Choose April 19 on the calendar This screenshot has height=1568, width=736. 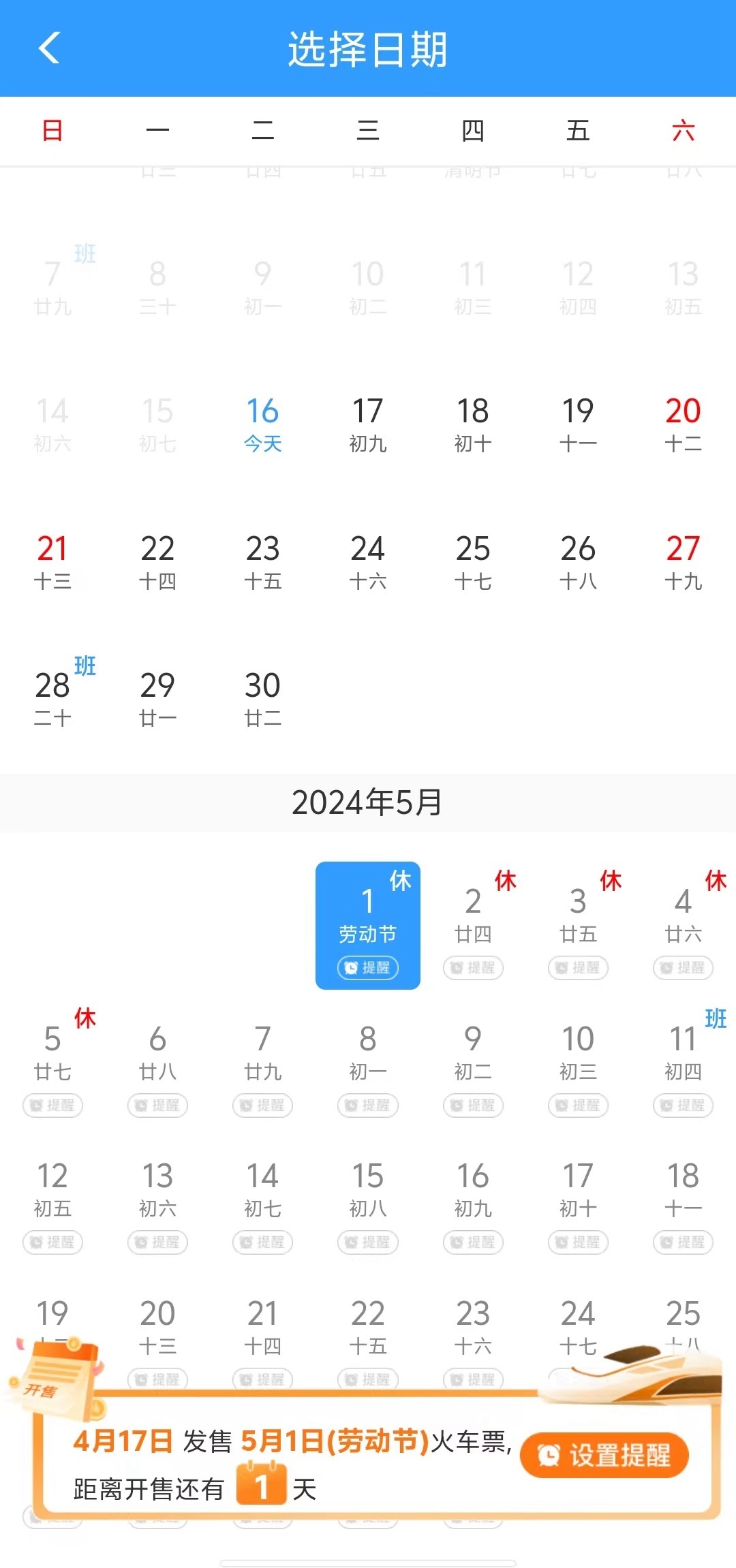pyautogui.click(x=578, y=424)
